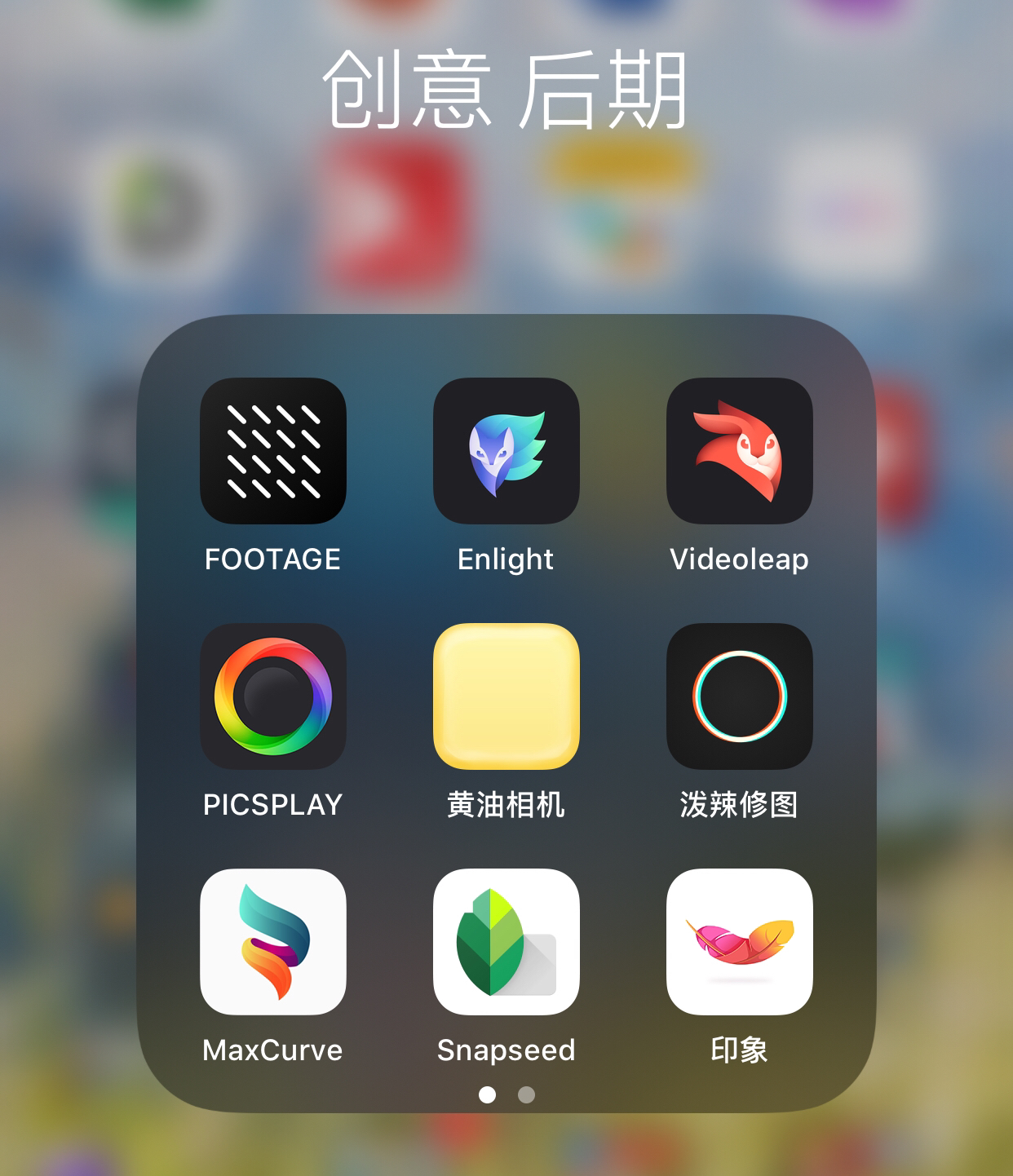Launch the Enlight app
The width and height of the screenshot is (1013, 1176).
click(x=506, y=451)
